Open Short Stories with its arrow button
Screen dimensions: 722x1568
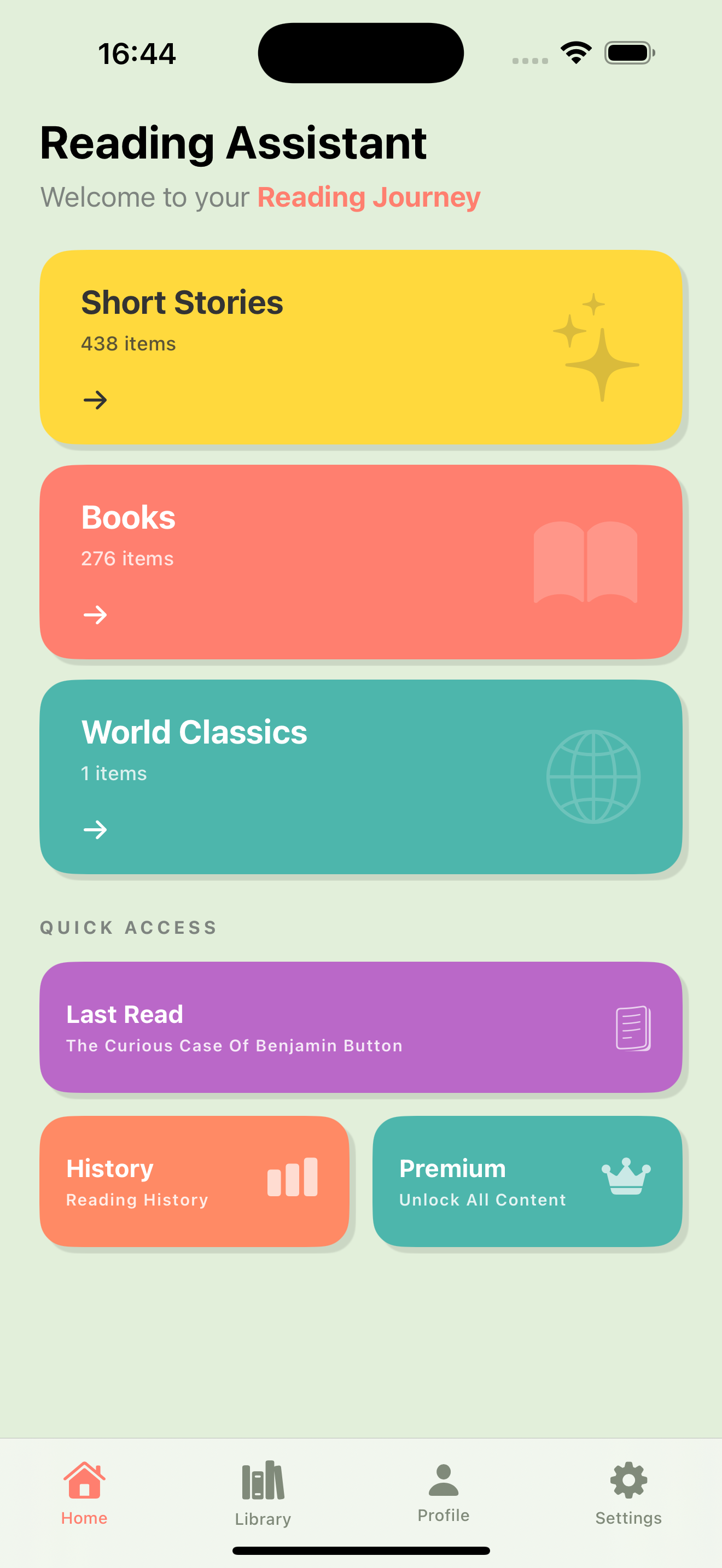click(x=95, y=401)
